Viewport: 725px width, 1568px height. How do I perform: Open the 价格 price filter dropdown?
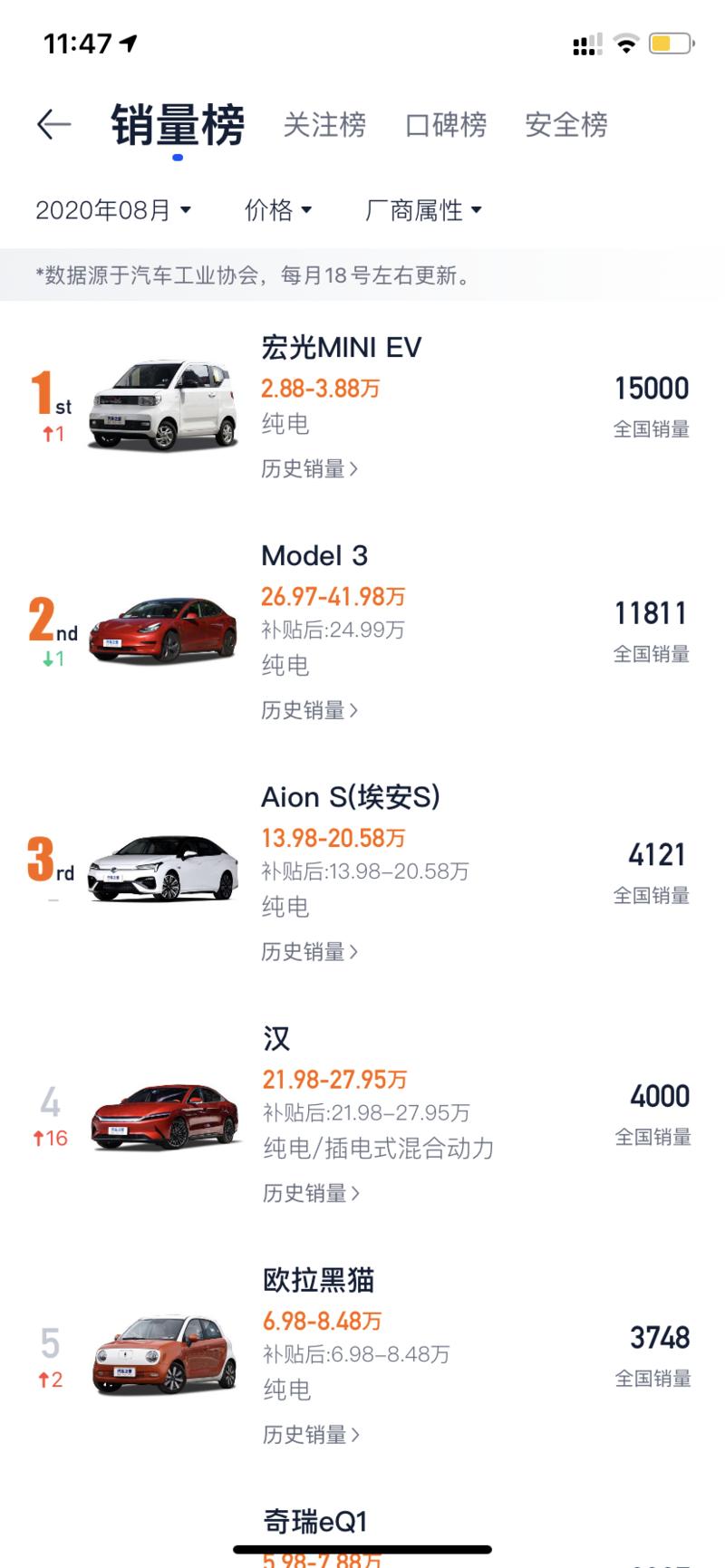click(x=276, y=208)
